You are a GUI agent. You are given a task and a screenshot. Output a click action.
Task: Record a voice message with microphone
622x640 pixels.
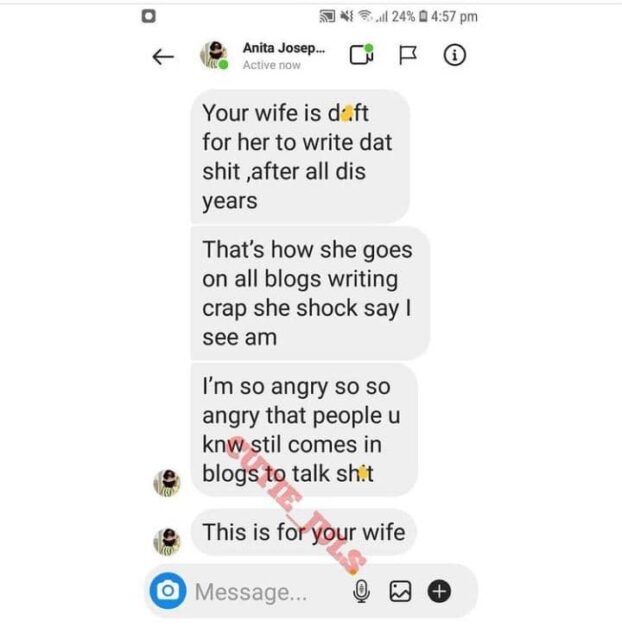click(x=361, y=591)
